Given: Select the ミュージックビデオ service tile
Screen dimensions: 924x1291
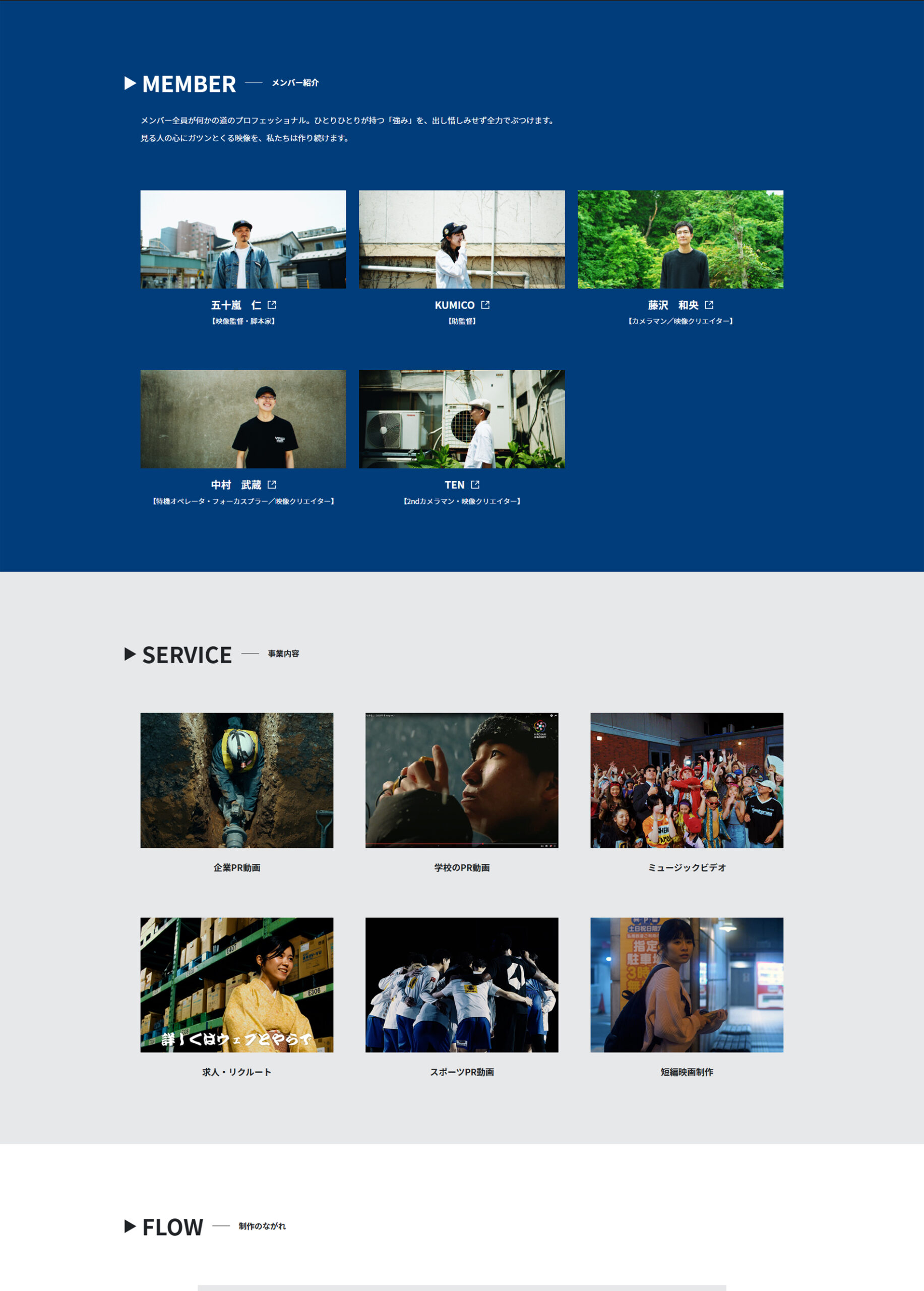Looking at the screenshot, I should coord(686,780).
